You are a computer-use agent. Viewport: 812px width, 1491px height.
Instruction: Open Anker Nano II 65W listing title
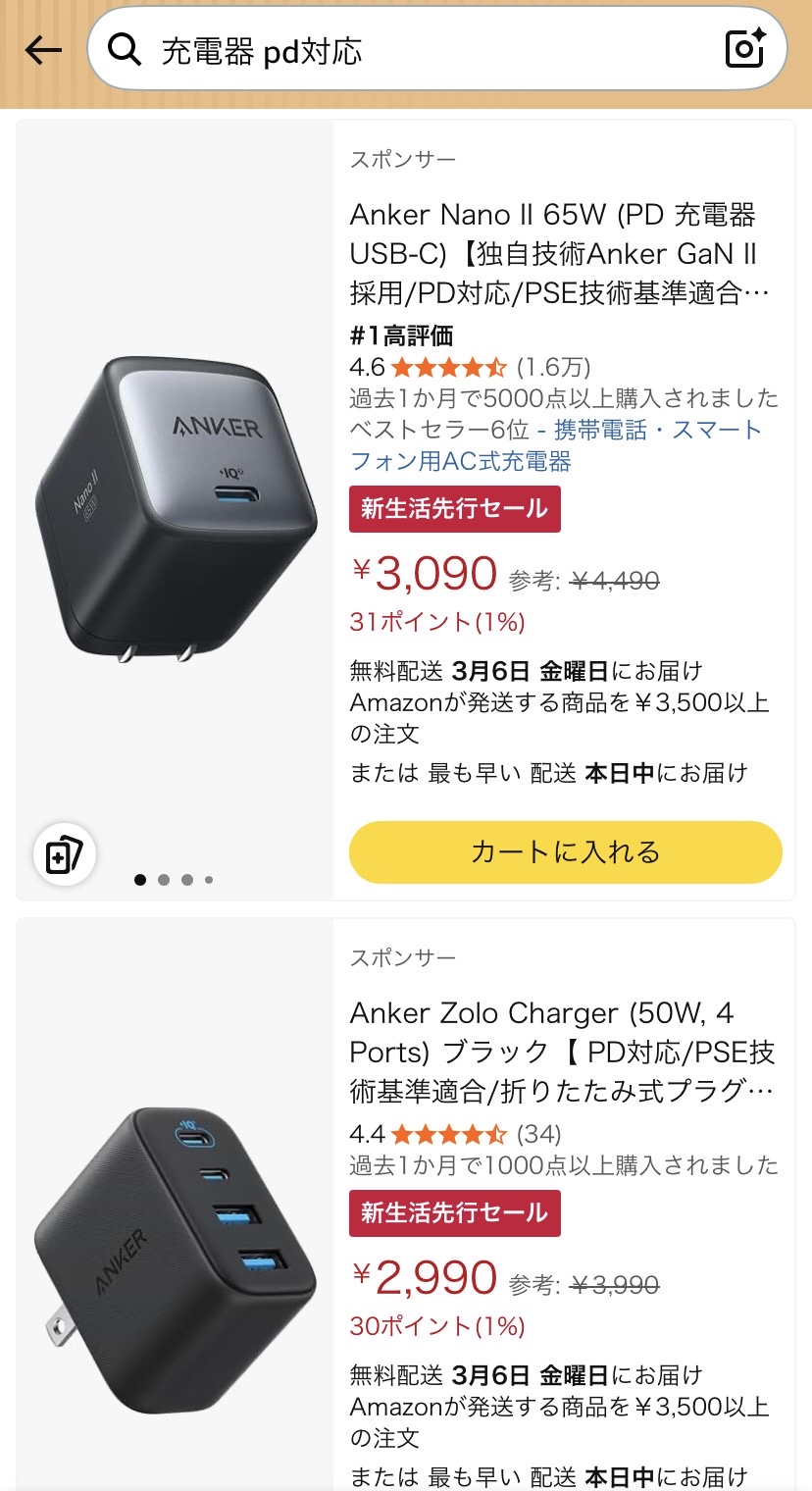[554, 254]
